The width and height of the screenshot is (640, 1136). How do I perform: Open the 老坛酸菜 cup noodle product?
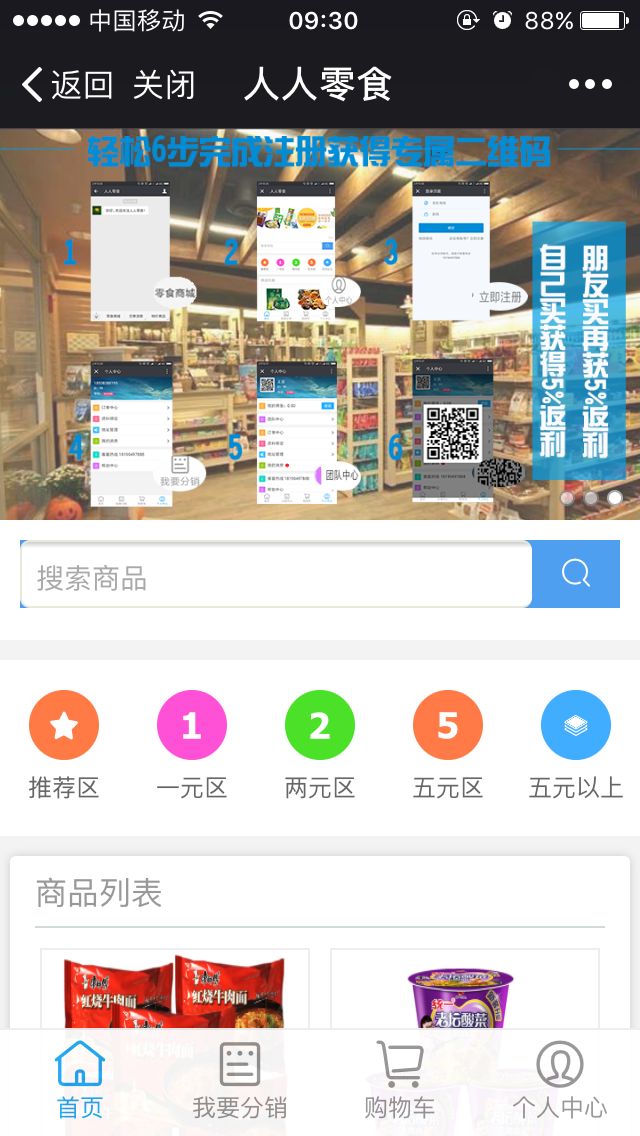point(465,990)
